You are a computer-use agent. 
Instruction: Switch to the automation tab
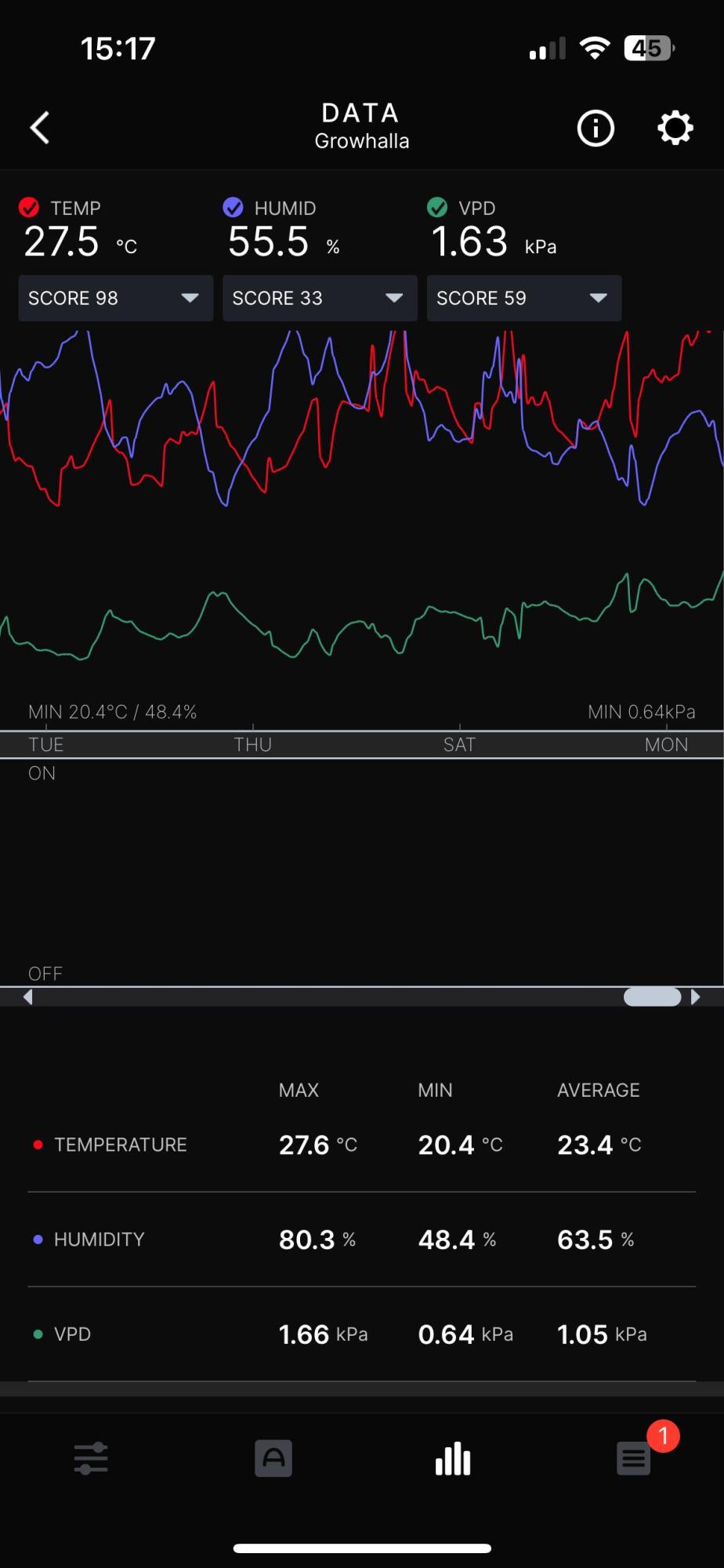click(x=273, y=1459)
